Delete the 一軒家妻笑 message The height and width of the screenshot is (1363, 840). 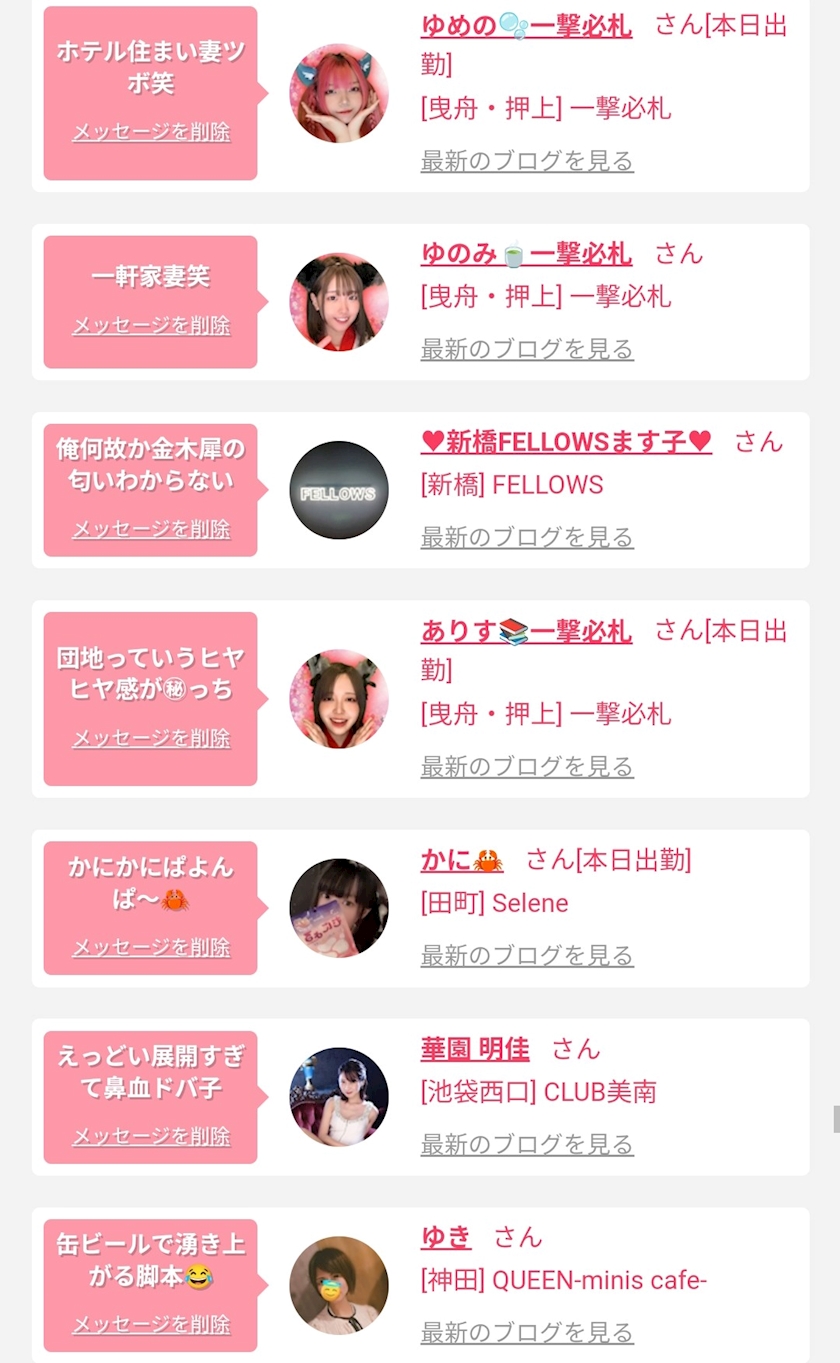151,325
